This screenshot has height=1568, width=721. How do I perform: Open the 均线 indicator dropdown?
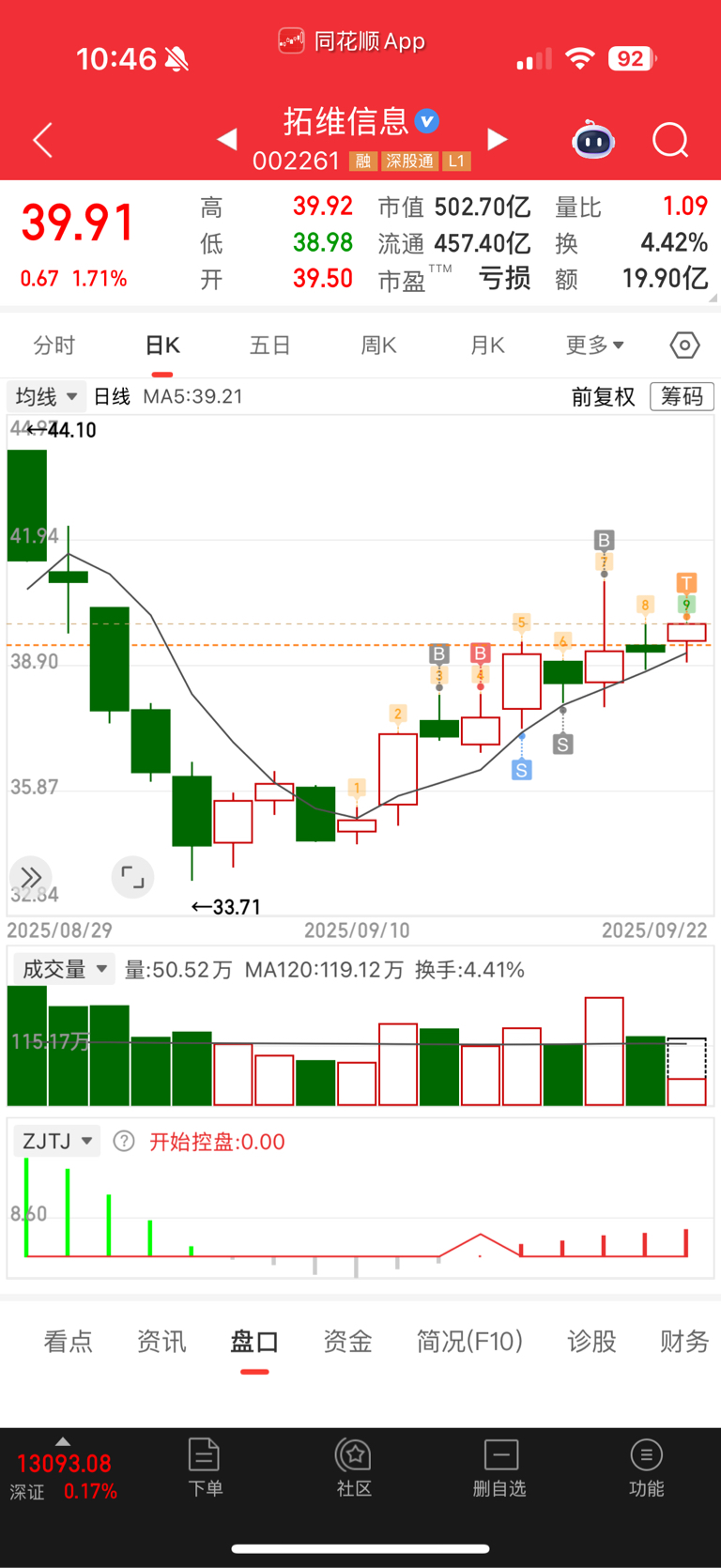pos(46,396)
